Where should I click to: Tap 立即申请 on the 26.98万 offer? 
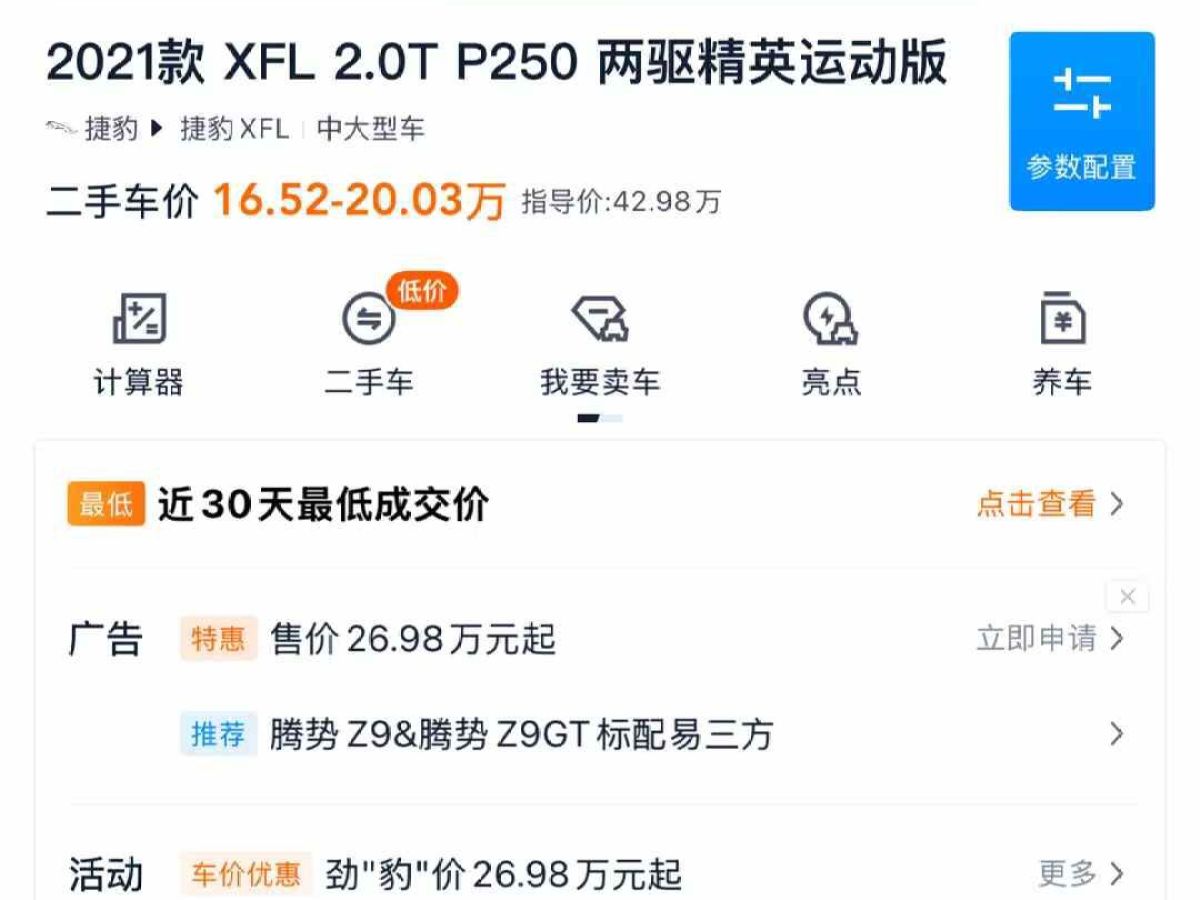pyautogui.click(x=1050, y=638)
